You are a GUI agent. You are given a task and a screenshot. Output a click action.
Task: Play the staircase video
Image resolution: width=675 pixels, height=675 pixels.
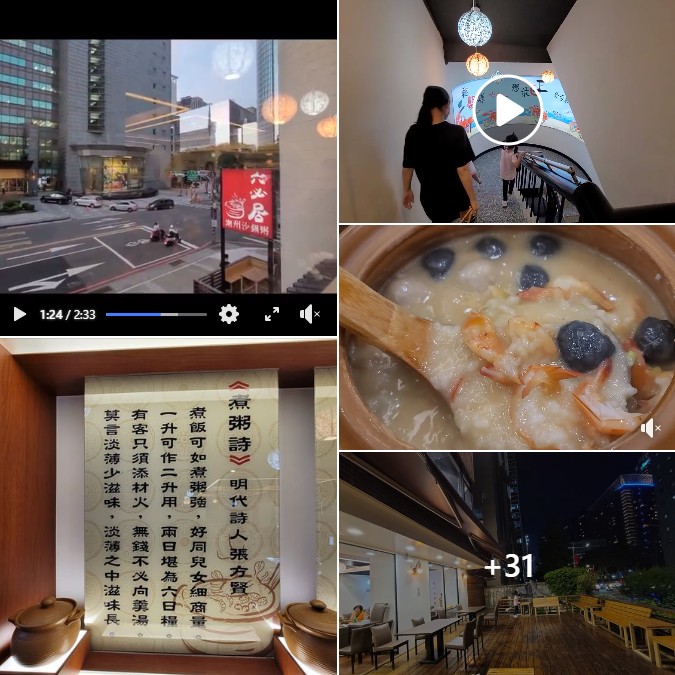coord(507,109)
